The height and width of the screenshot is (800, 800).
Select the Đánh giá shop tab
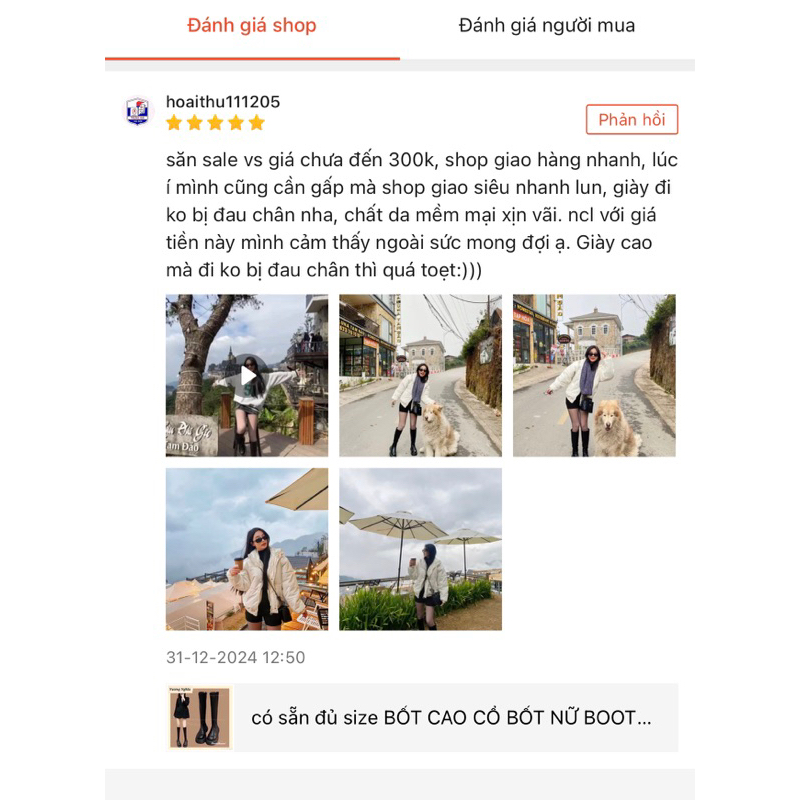tap(252, 26)
